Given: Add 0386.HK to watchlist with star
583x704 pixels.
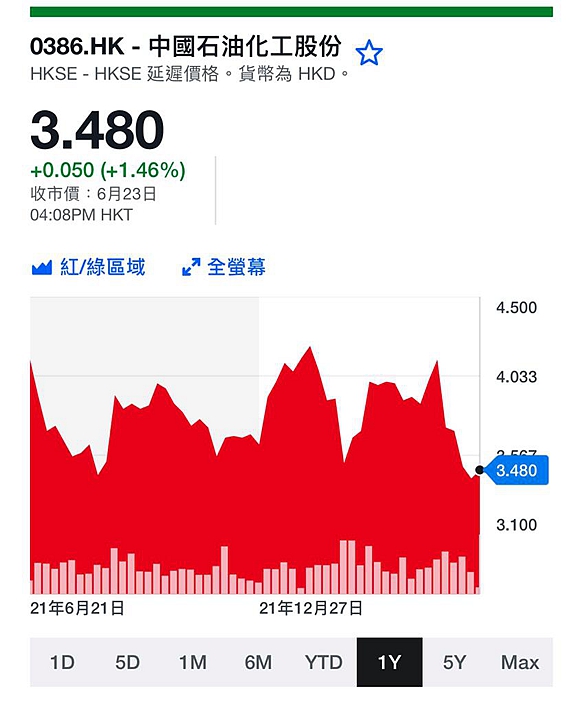Looking at the screenshot, I should (369, 53).
